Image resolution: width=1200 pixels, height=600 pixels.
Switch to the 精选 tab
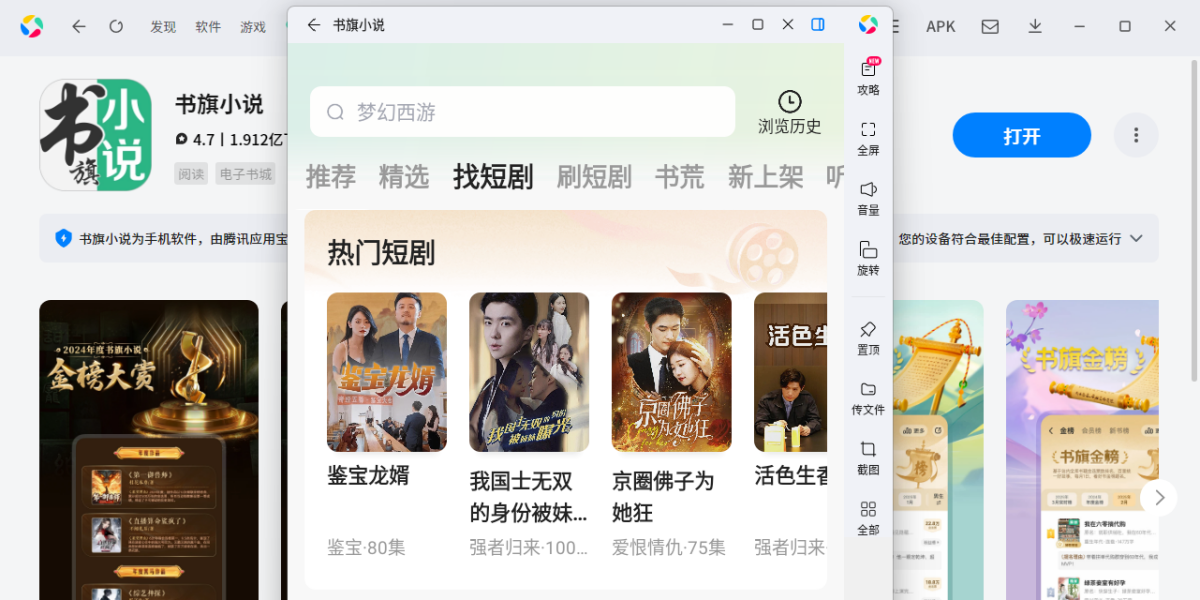click(x=404, y=177)
